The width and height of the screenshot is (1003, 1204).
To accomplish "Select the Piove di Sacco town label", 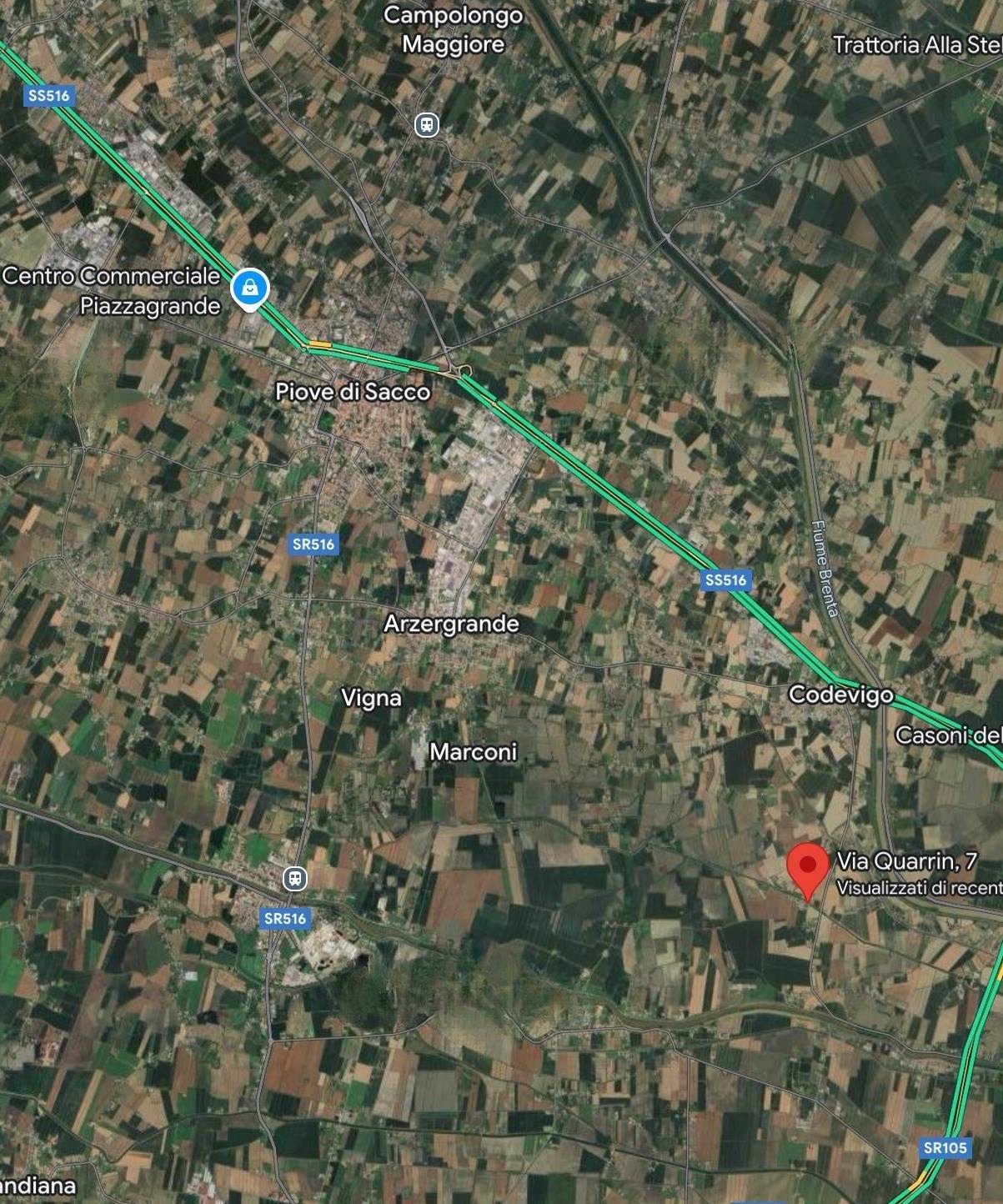I will [353, 392].
